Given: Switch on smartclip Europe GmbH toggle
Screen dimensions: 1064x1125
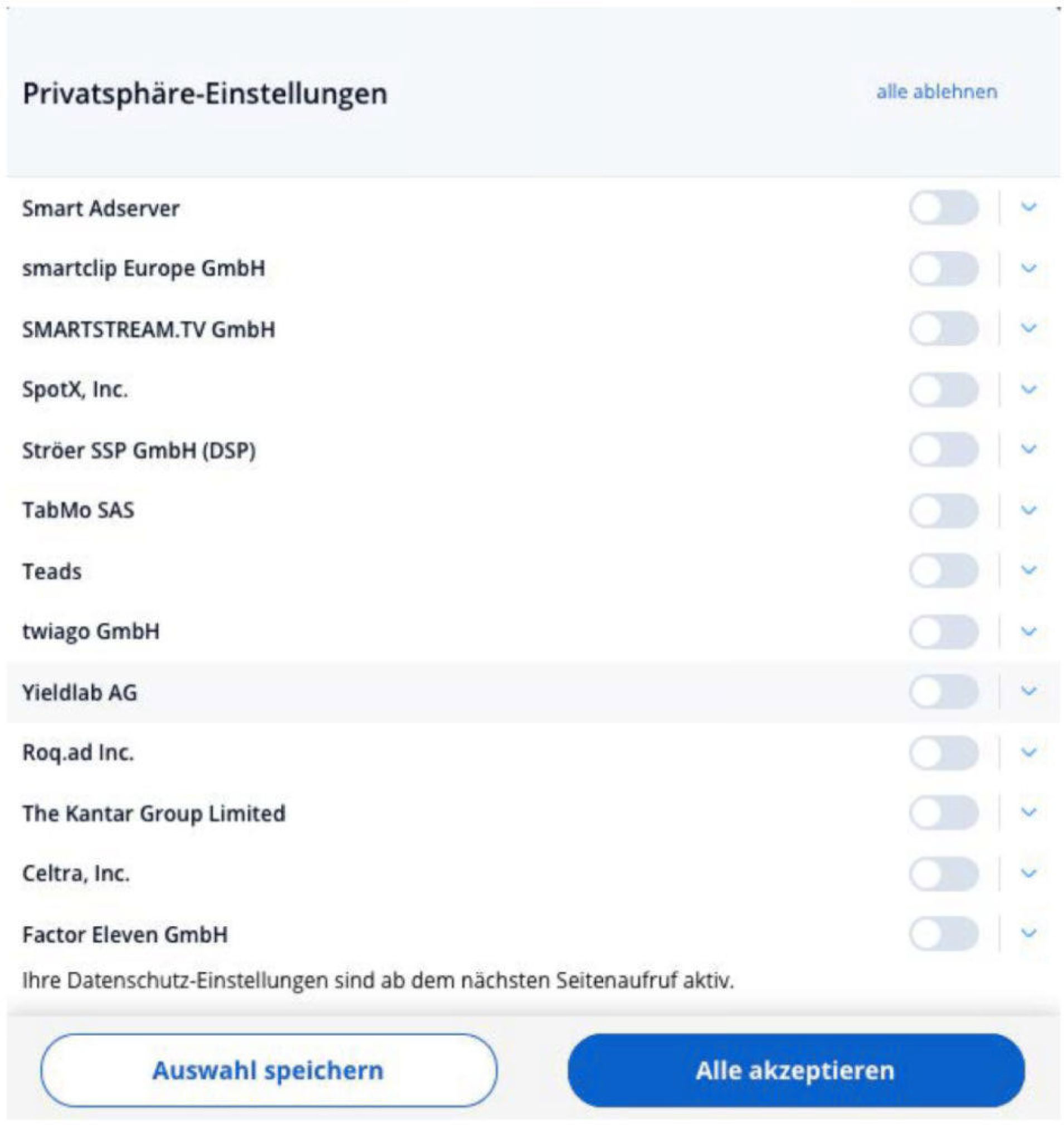Looking at the screenshot, I should click(944, 268).
